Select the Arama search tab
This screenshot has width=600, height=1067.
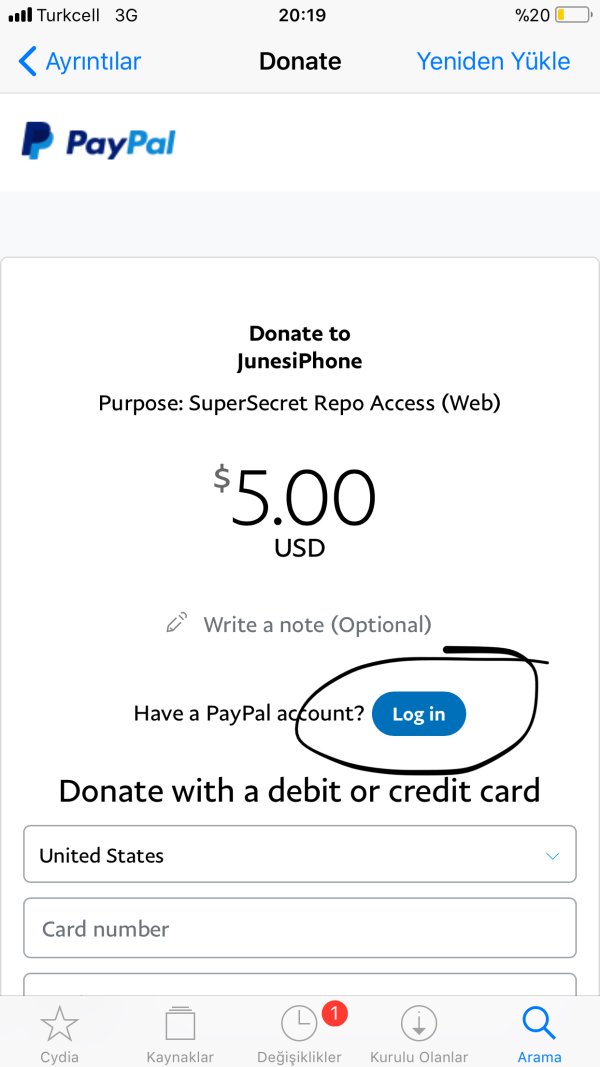pyautogui.click(x=539, y=1033)
